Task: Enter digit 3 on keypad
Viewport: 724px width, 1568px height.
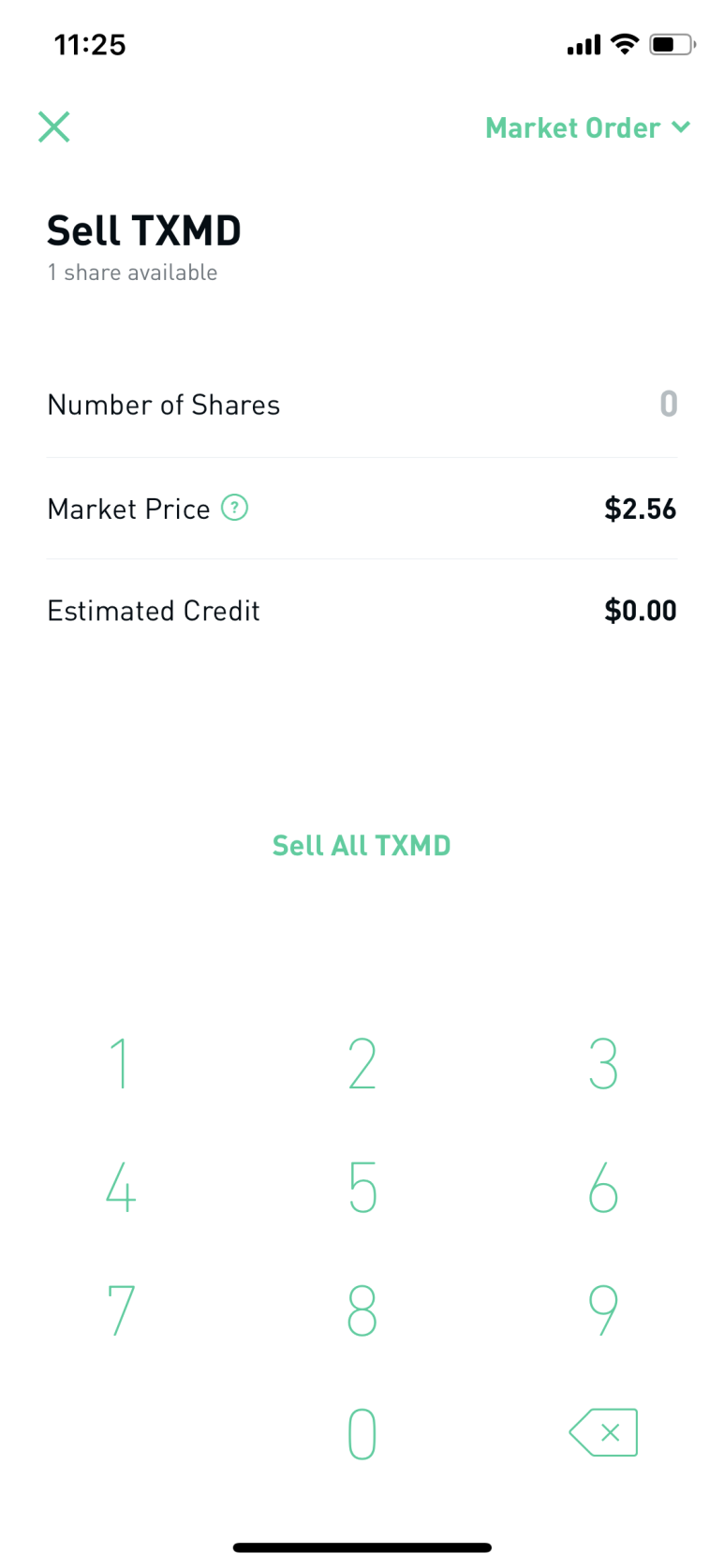Action: (x=603, y=1063)
